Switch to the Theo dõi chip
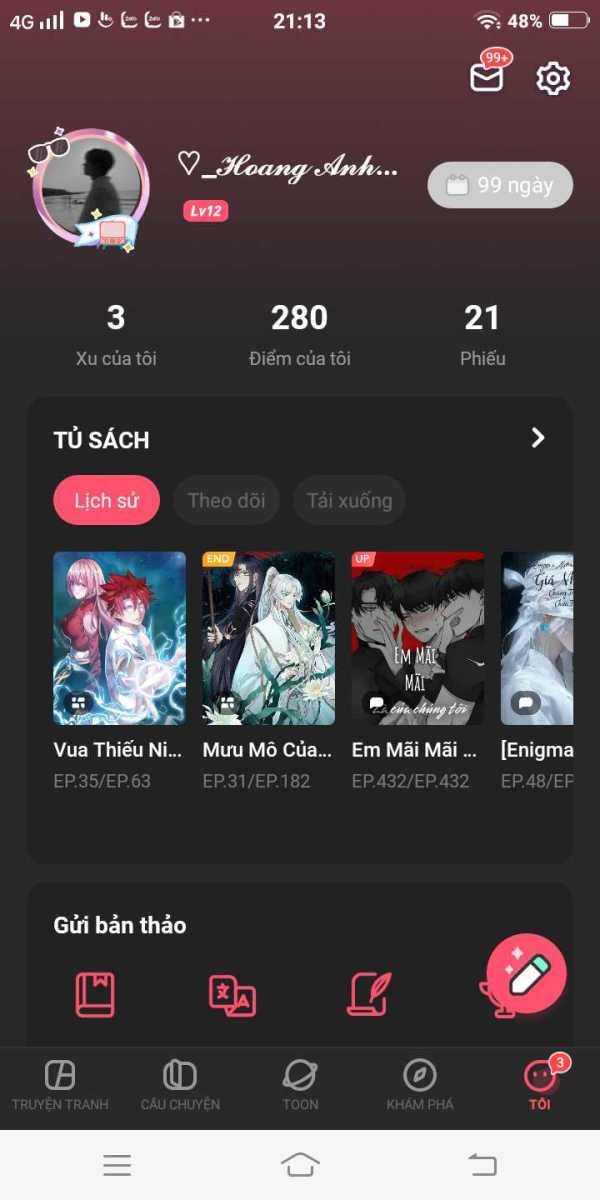 tap(226, 500)
